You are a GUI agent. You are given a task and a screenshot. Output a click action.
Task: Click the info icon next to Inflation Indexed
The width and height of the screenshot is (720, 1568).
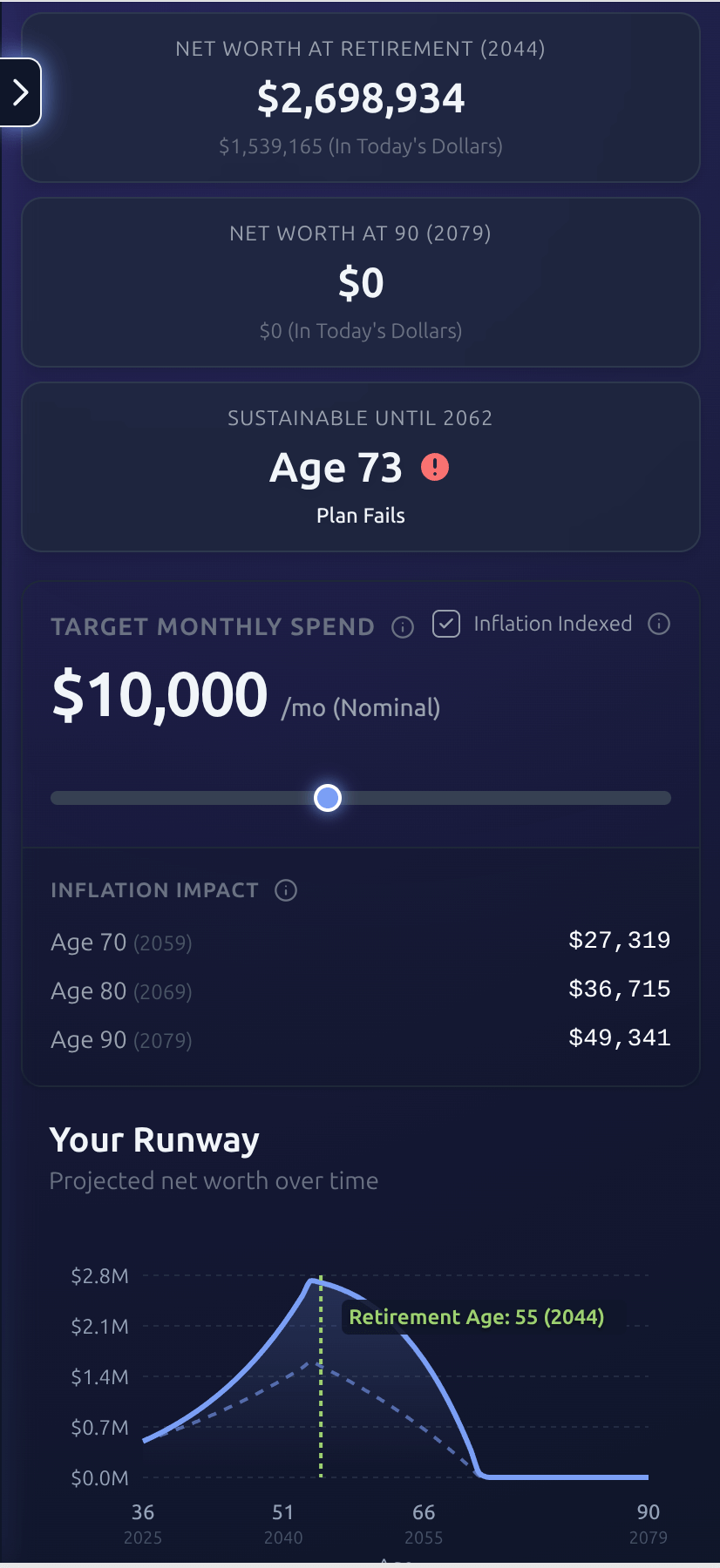tap(660, 623)
